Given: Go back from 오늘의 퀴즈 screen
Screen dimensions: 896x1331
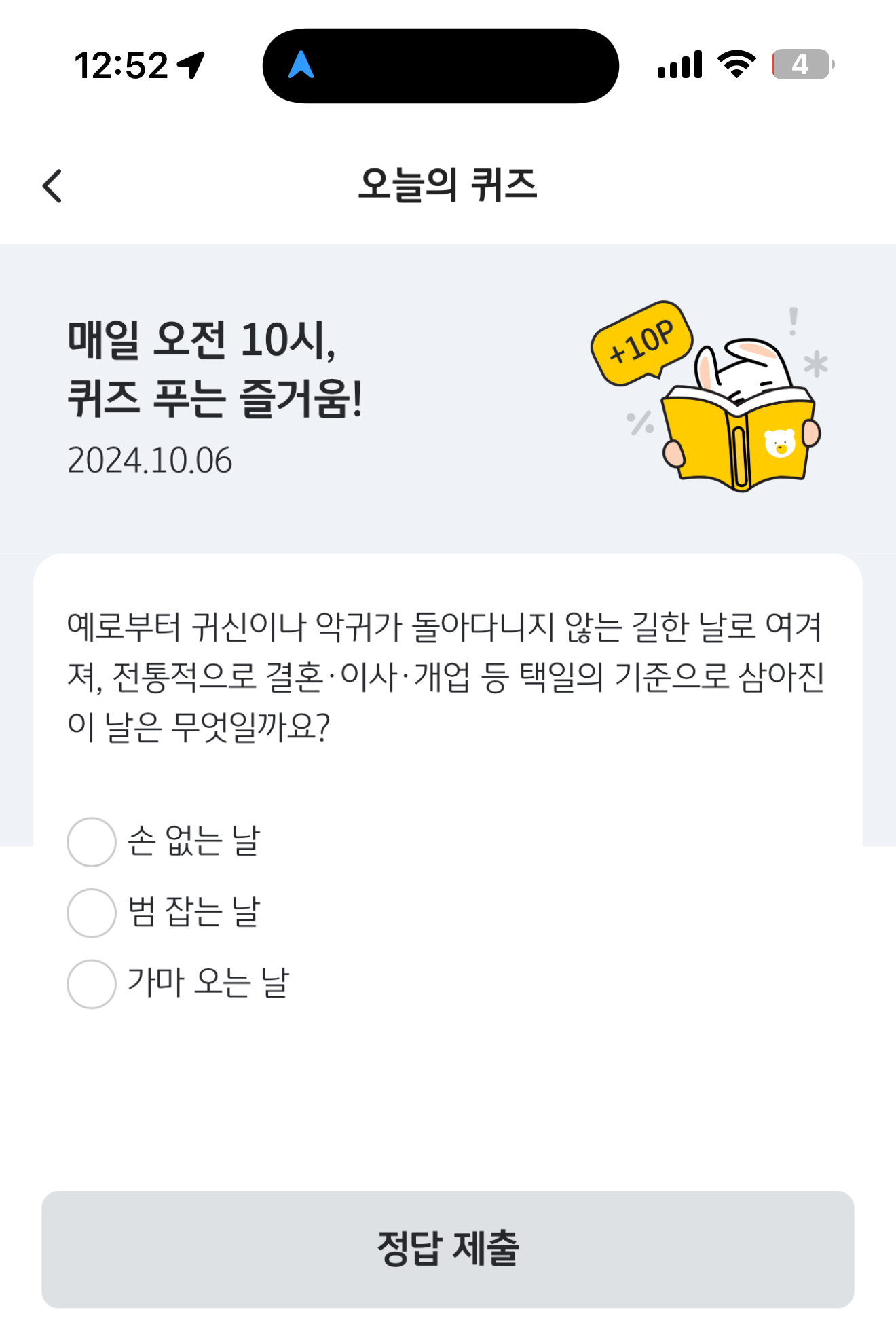Looking at the screenshot, I should tap(52, 186).
